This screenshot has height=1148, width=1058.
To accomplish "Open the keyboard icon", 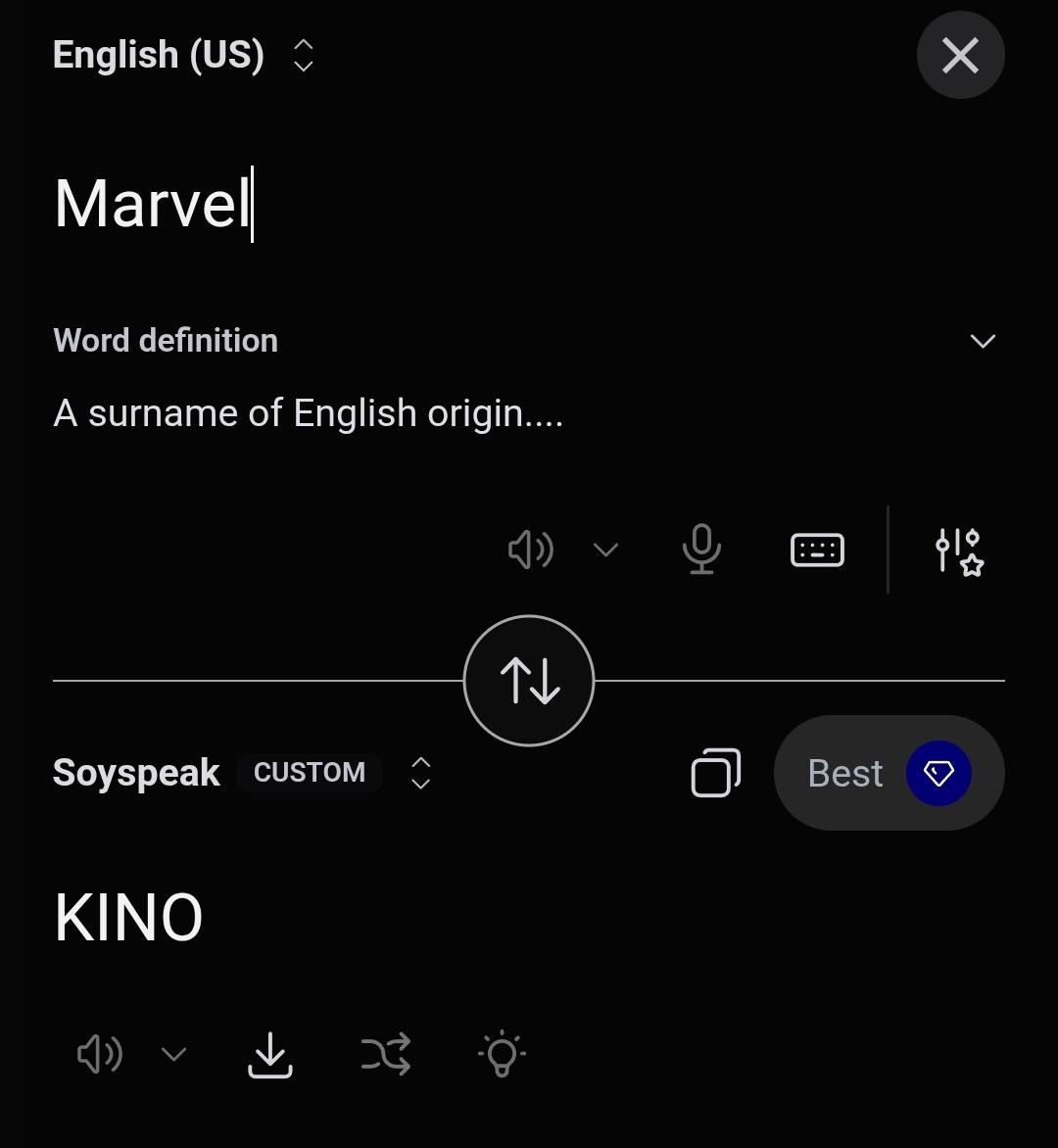I will [x=817, y=550].
